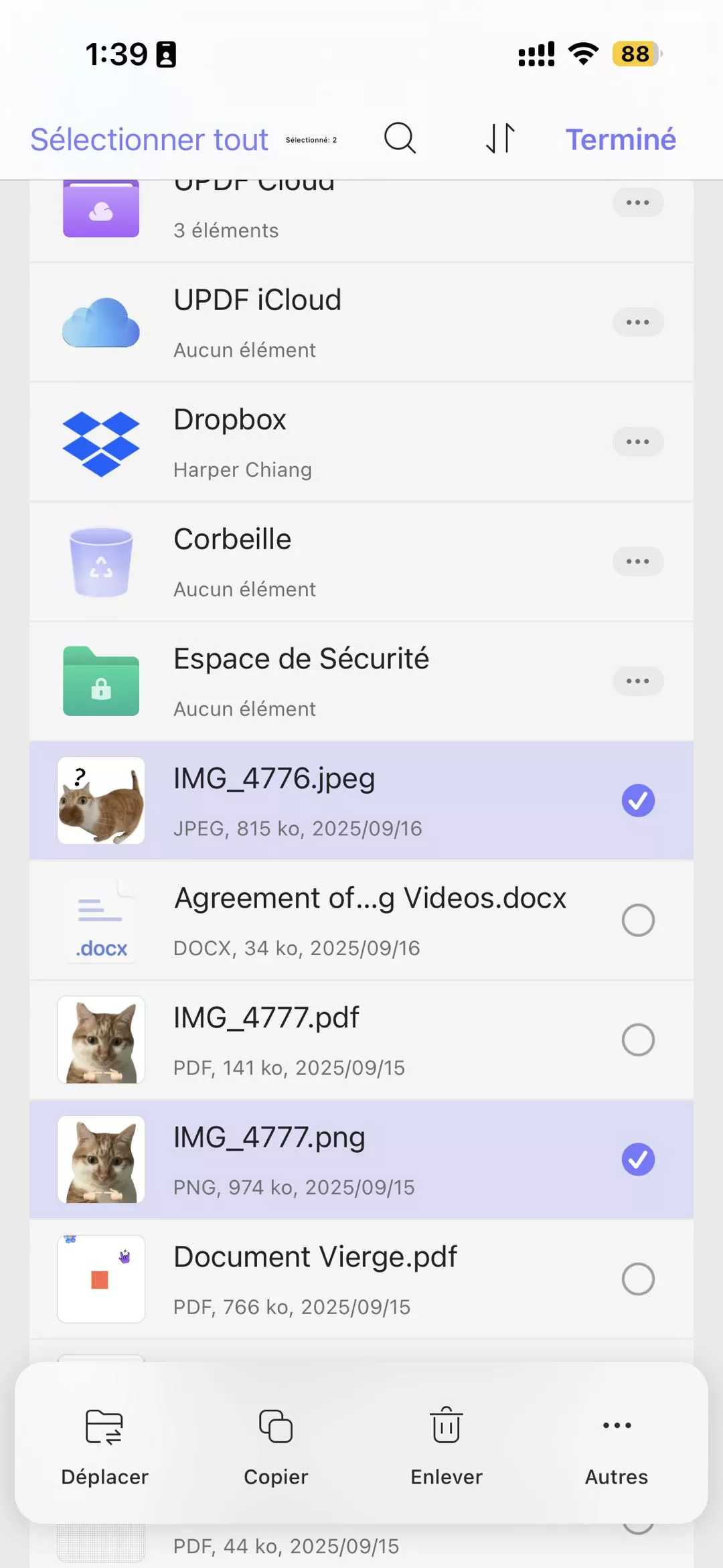723x1568 pixels.
Task: Delete selected files with Enlever
Action: pos(446,1443)
